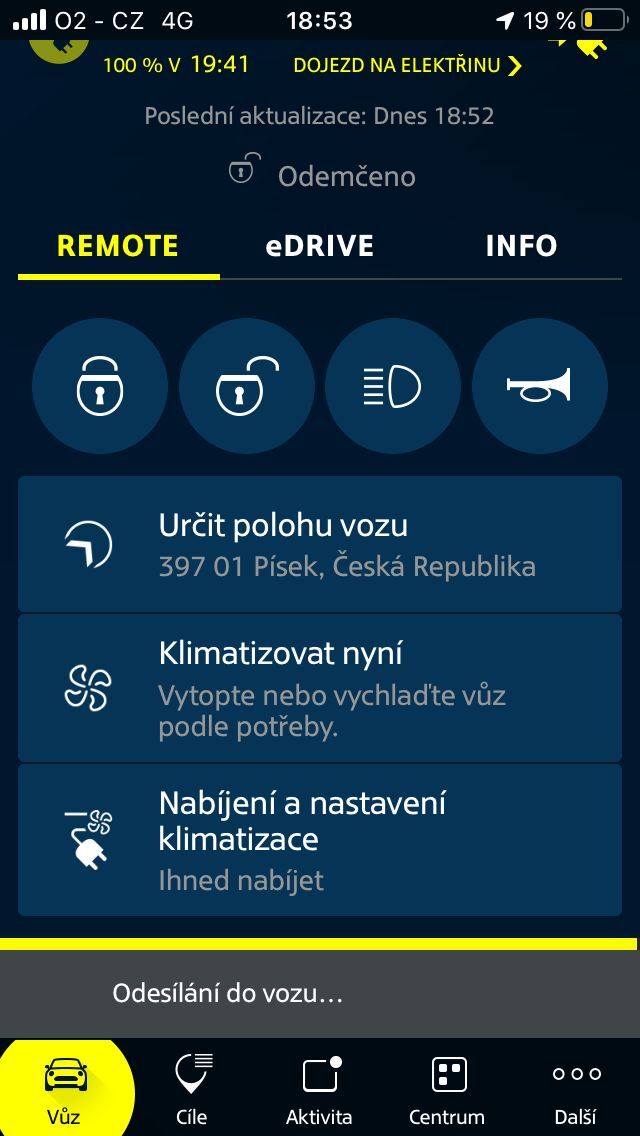Image resolution: width=640 pixels, height=1136 pixels.
Task: Sound the car horn
Action: coord(539,386)
